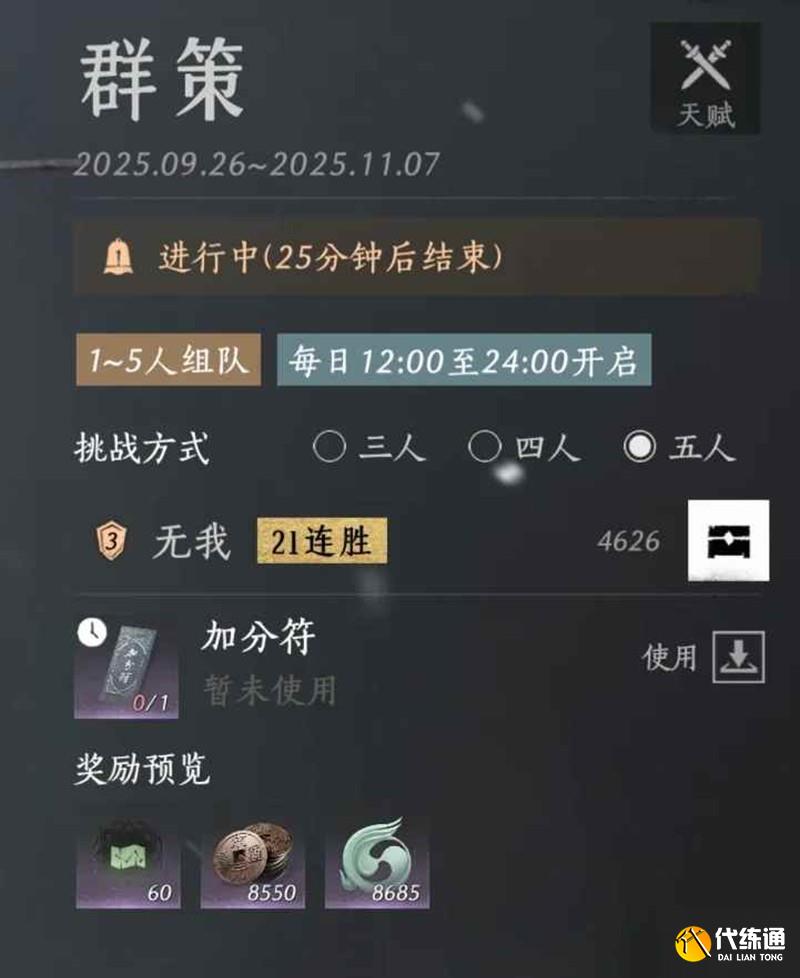Screen dimensions: 800x978
Task: Select the 三人 challenge mode
Action: click(330, 447)
